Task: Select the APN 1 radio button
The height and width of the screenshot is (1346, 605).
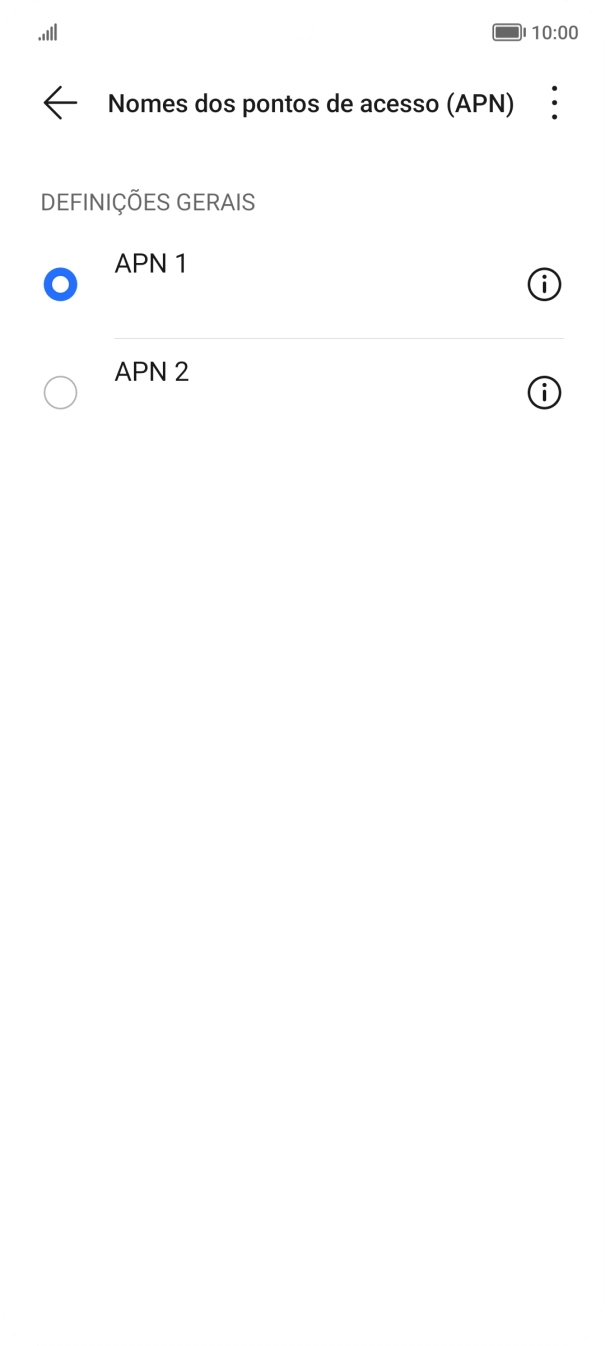Action: 61,285
